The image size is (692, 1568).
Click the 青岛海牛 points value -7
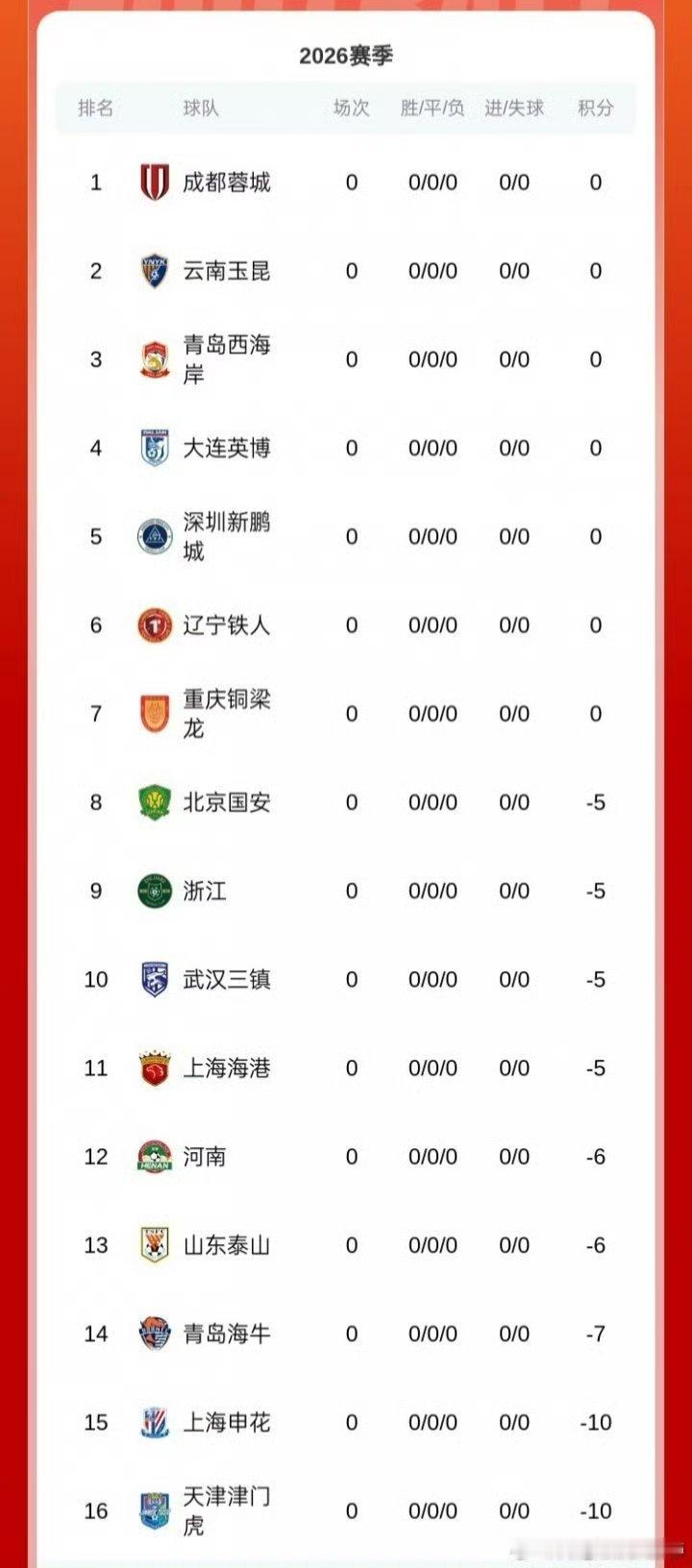point(594,1334)
